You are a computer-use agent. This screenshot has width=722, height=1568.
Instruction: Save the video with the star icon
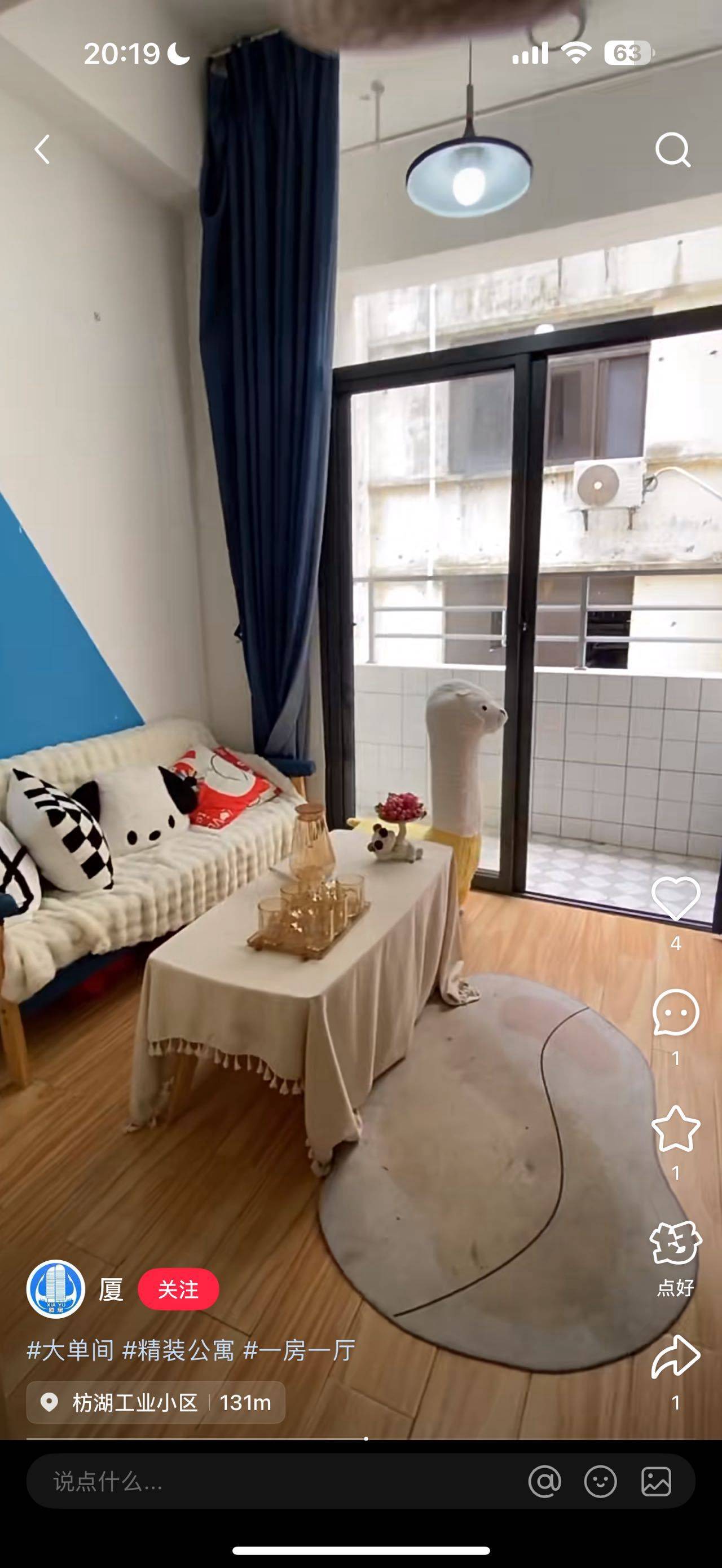pos(676,1128)
